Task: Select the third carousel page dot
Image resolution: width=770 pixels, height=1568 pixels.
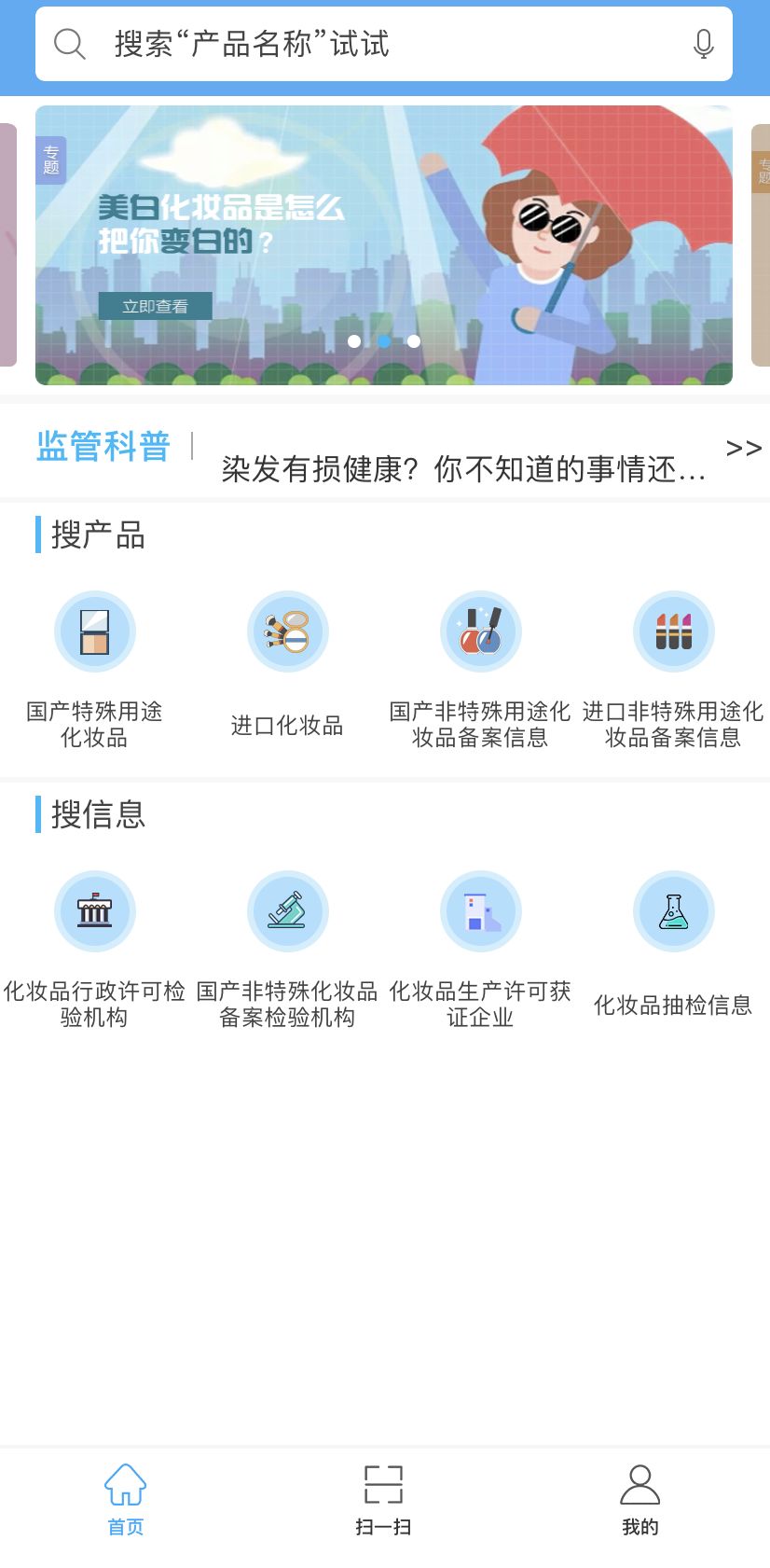Action: point(414,341)
